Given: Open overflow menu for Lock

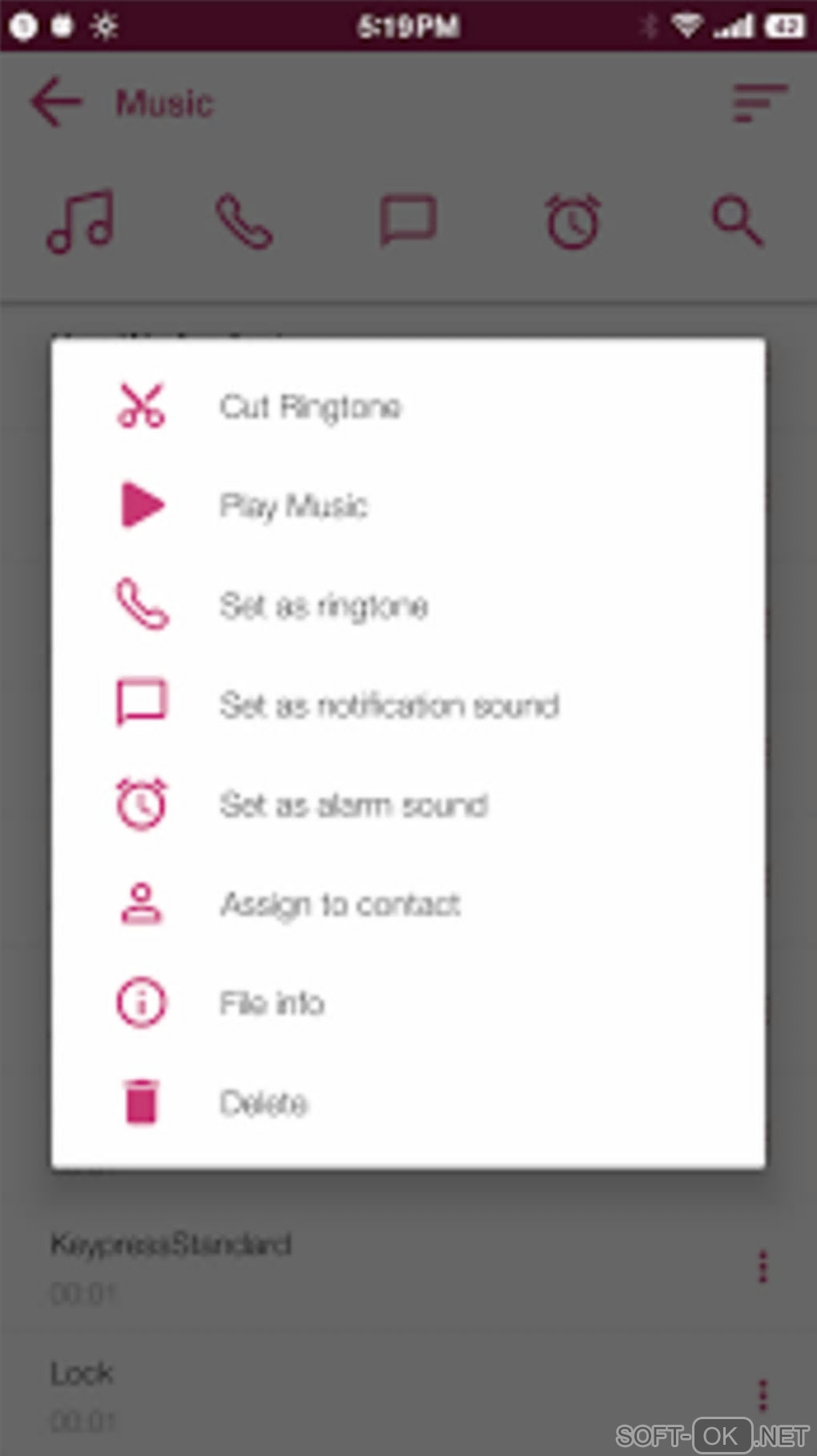Looking at the screenshot, I should click(x=762, y=1395).
